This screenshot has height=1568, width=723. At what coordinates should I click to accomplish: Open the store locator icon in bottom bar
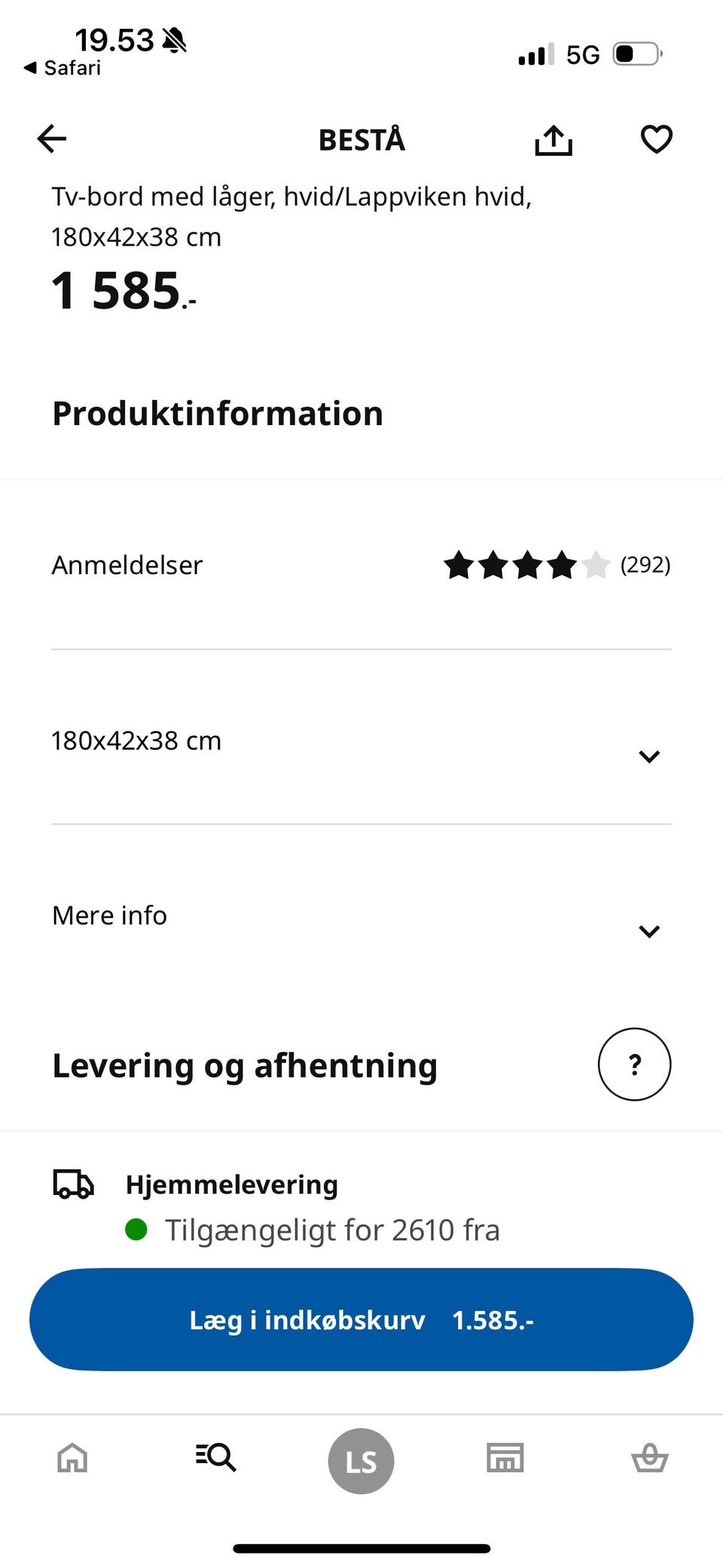(x=504, y=1459)
